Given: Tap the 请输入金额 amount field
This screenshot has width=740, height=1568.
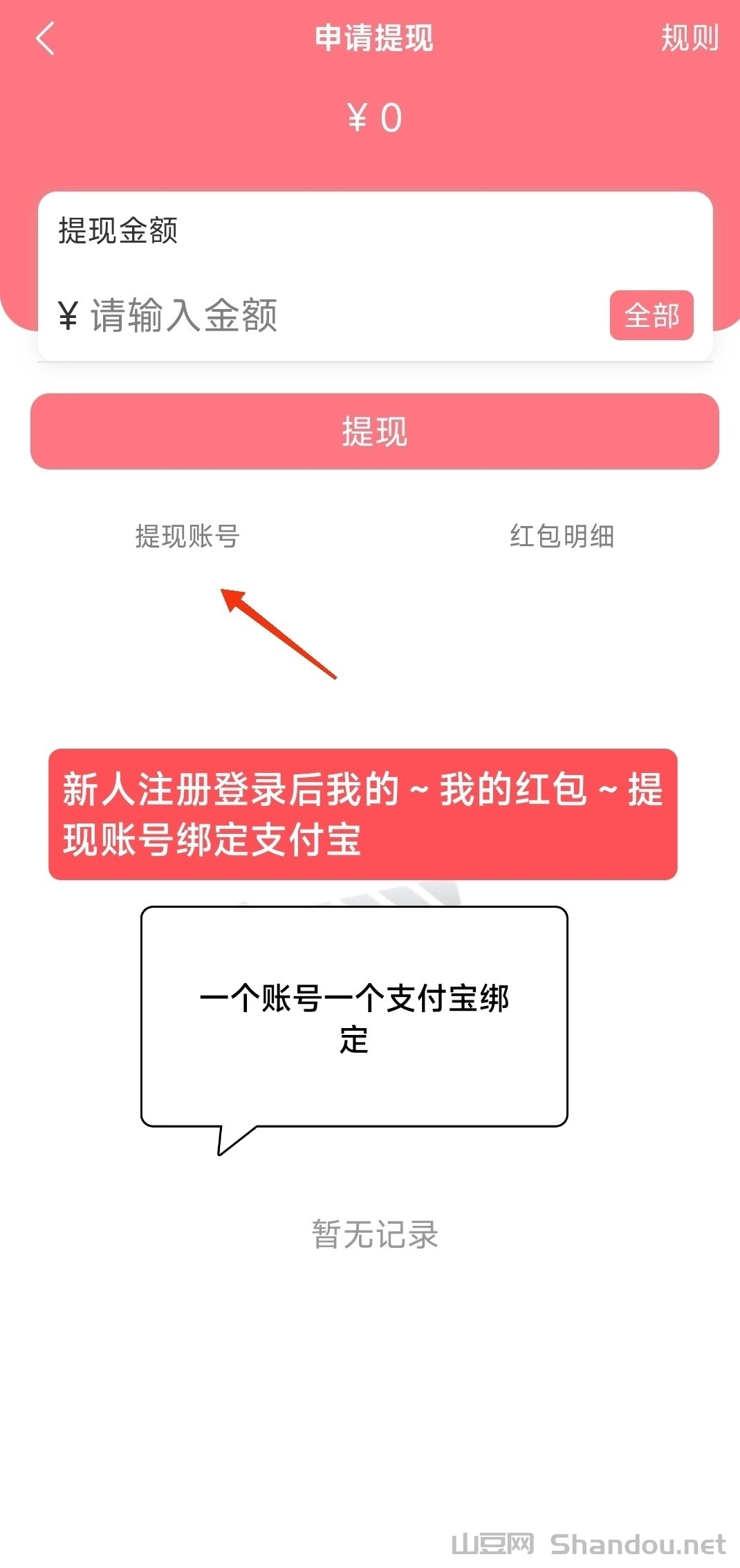Looking at the screenshot, I should [x=311, y=315].
